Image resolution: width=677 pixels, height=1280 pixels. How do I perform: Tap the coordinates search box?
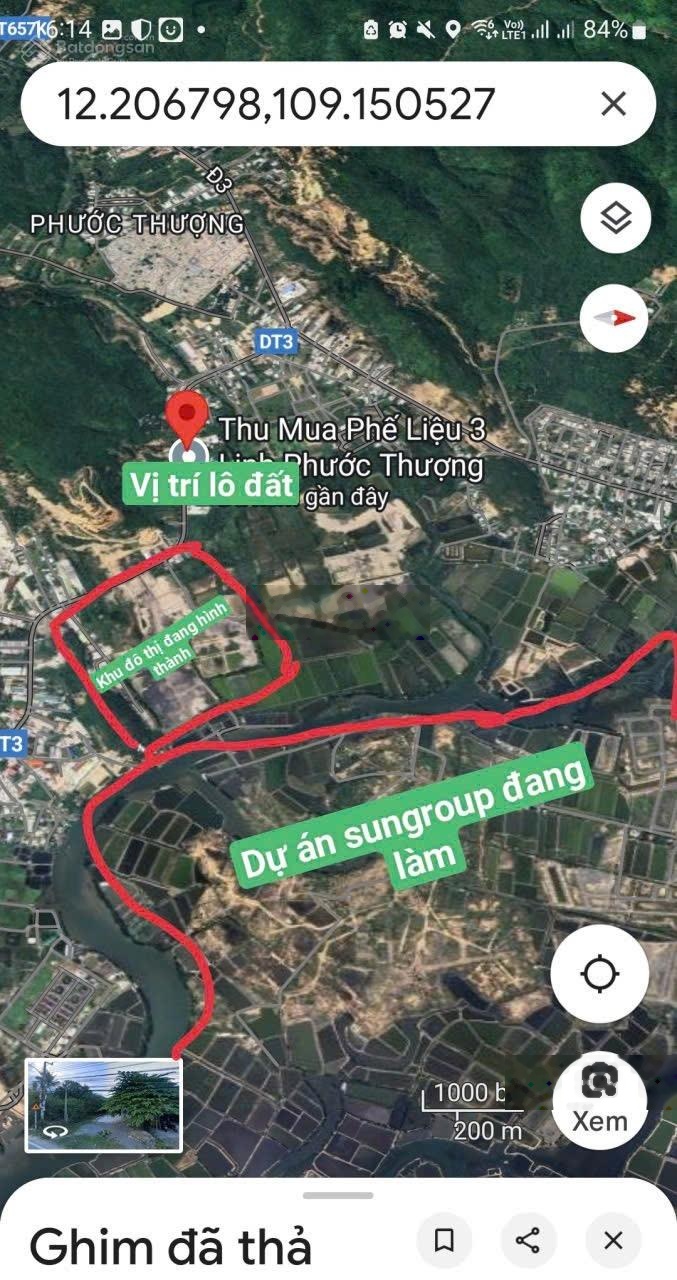[300, 104]
